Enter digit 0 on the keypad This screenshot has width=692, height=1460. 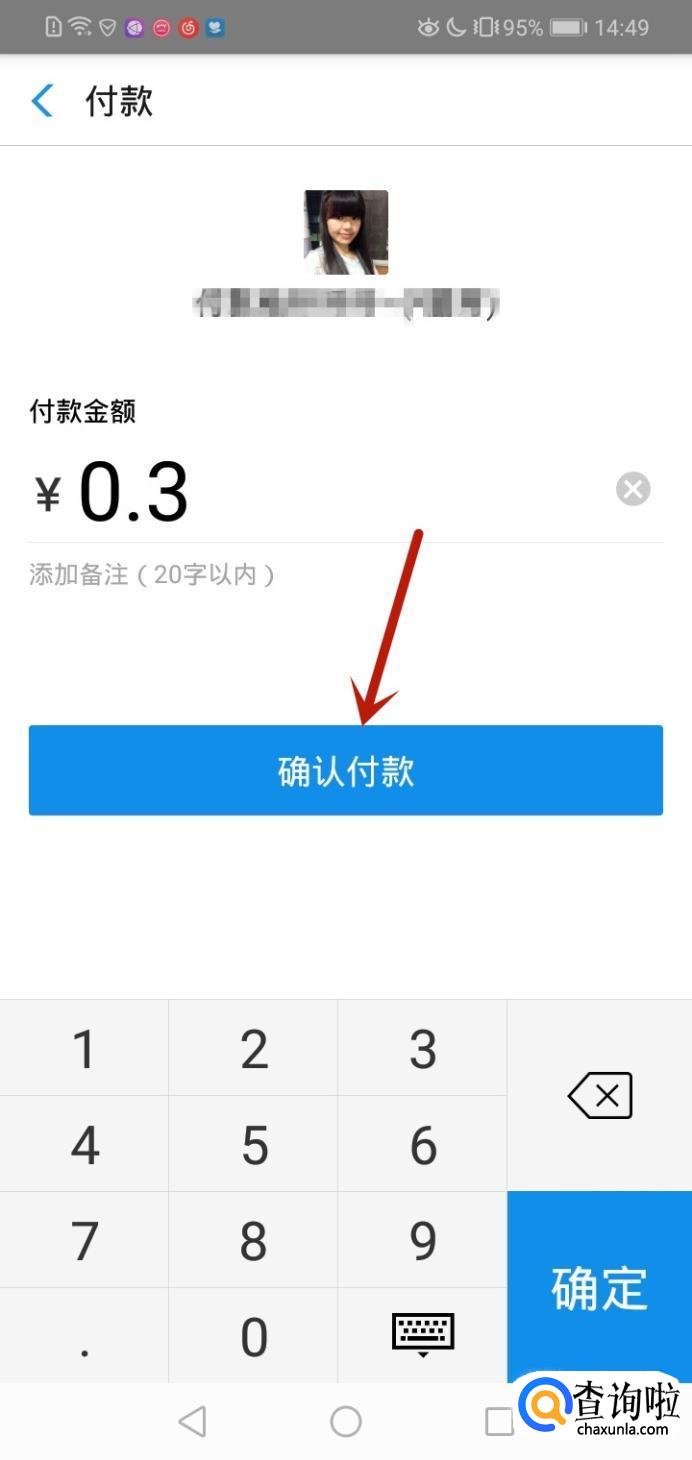click(254, 1336)
